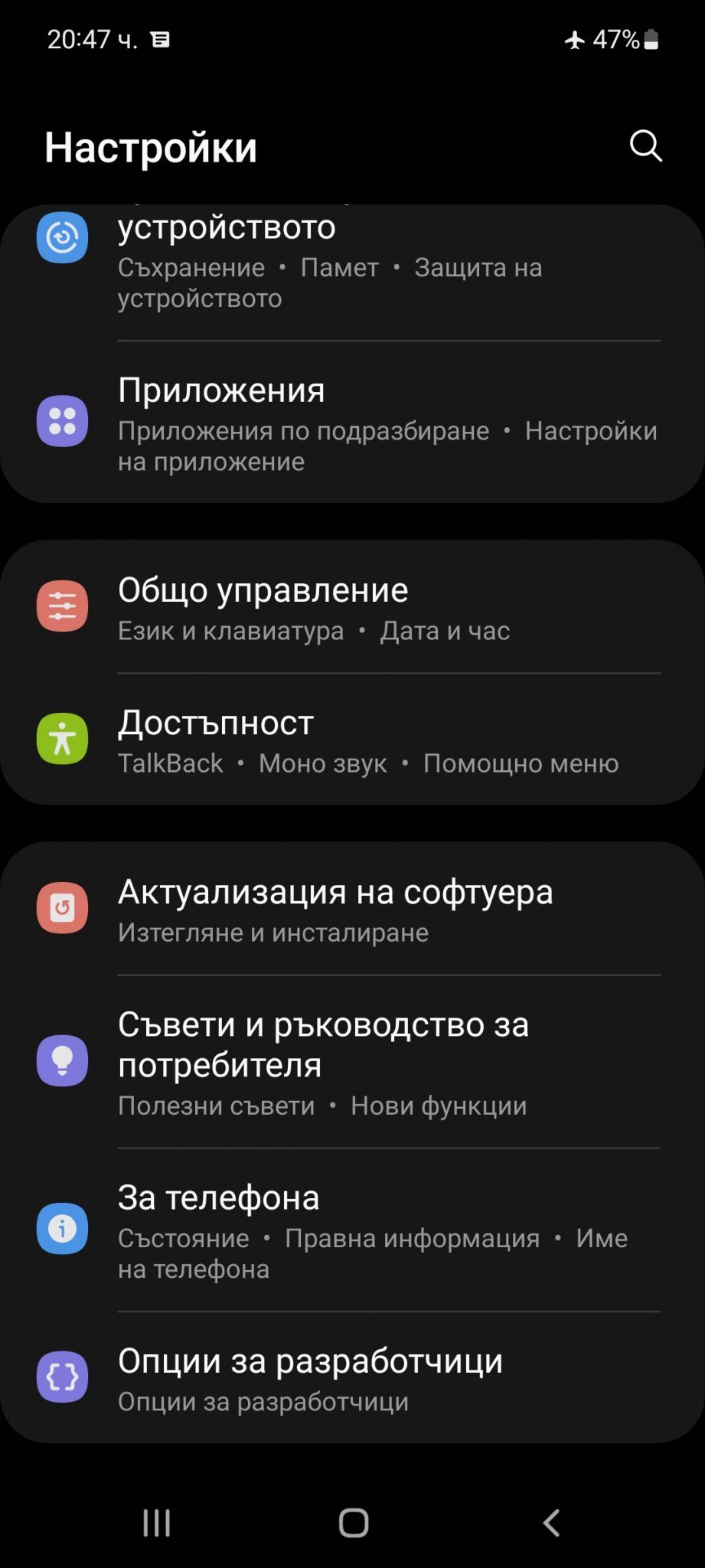The width and height of the screenshot is (705, 1568).
Task: Tap the navigation bar back button
Action: pos(551,1523)
